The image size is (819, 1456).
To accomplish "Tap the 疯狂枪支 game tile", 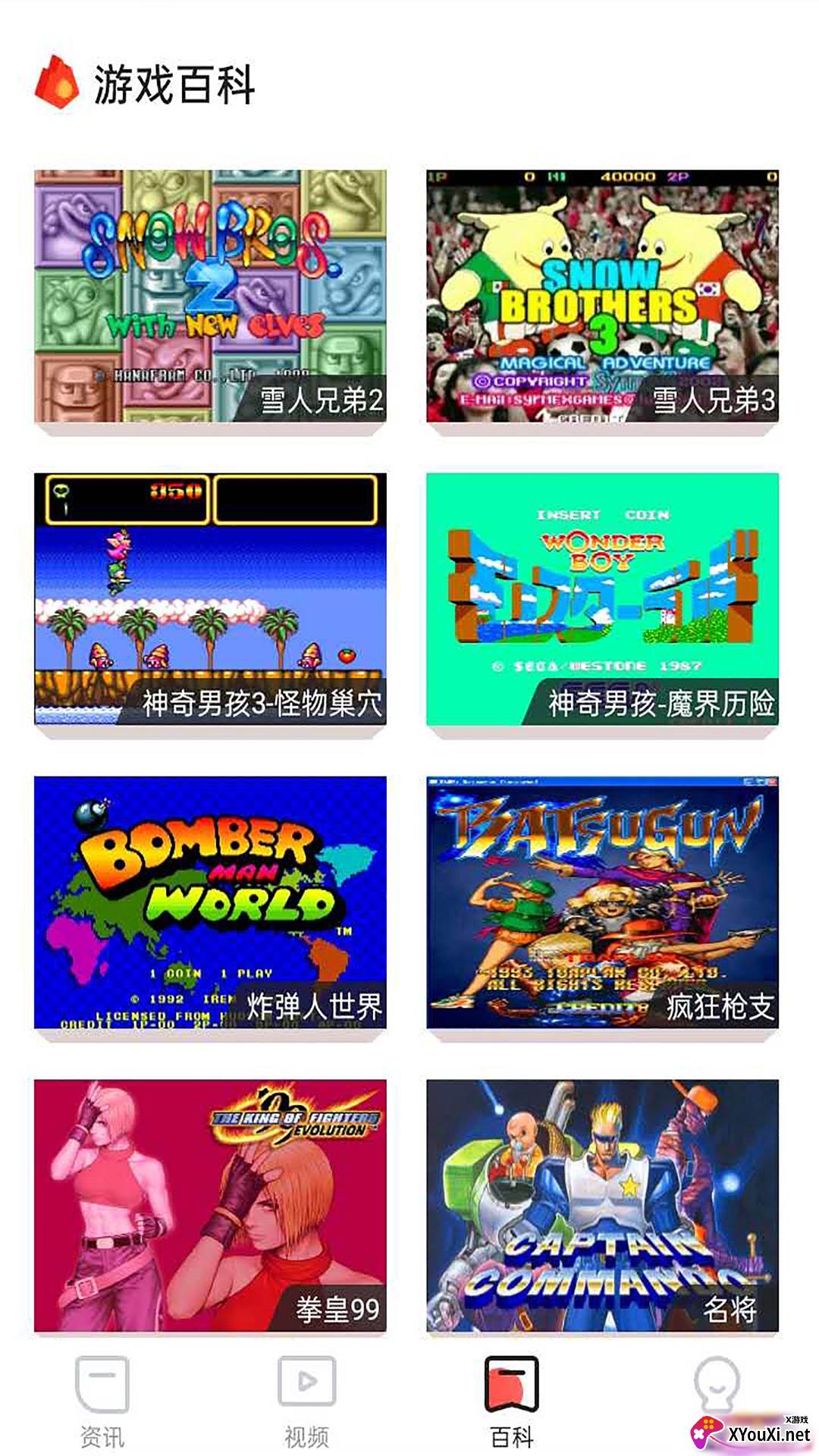I will pos(602,902).
